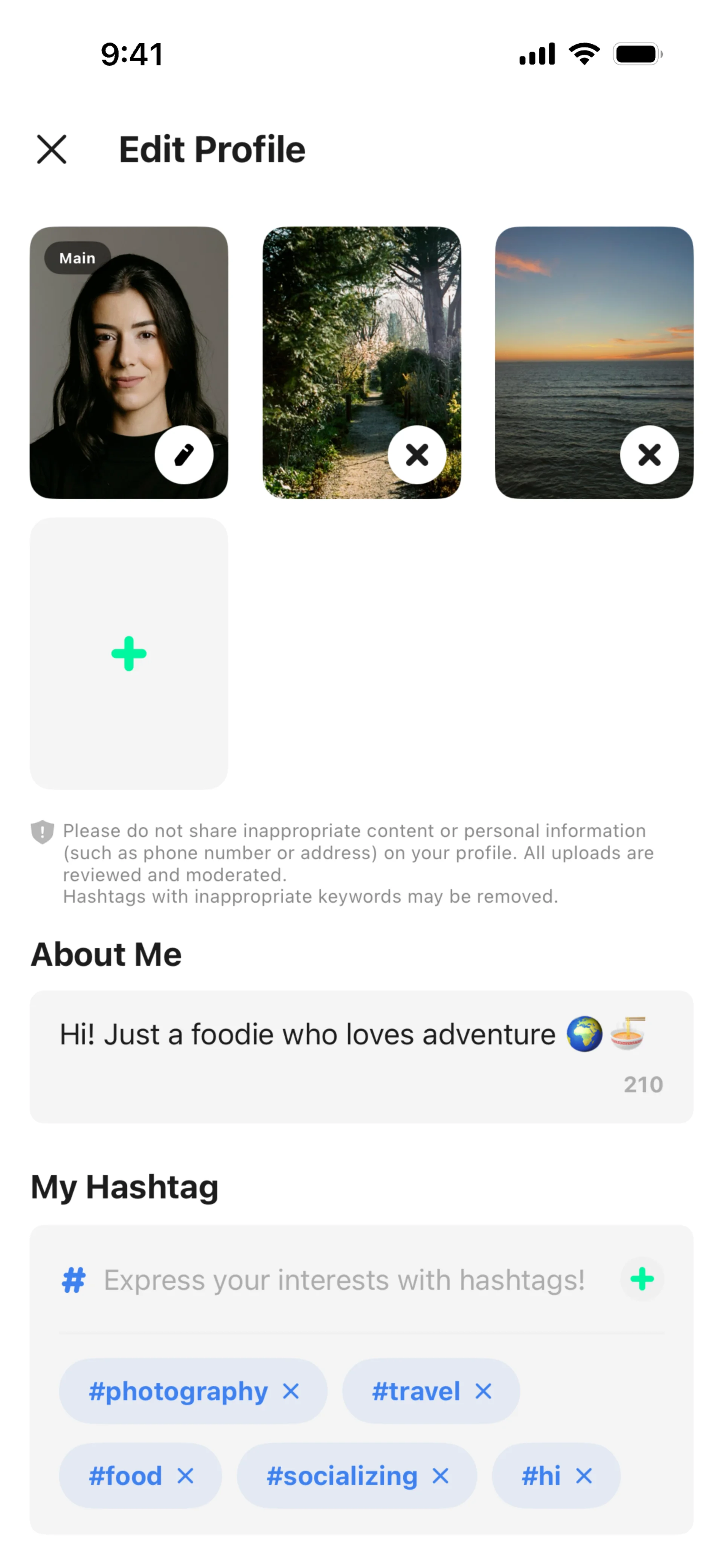Remove the #photography hashtag
723x1568 pixels.
291,1391
